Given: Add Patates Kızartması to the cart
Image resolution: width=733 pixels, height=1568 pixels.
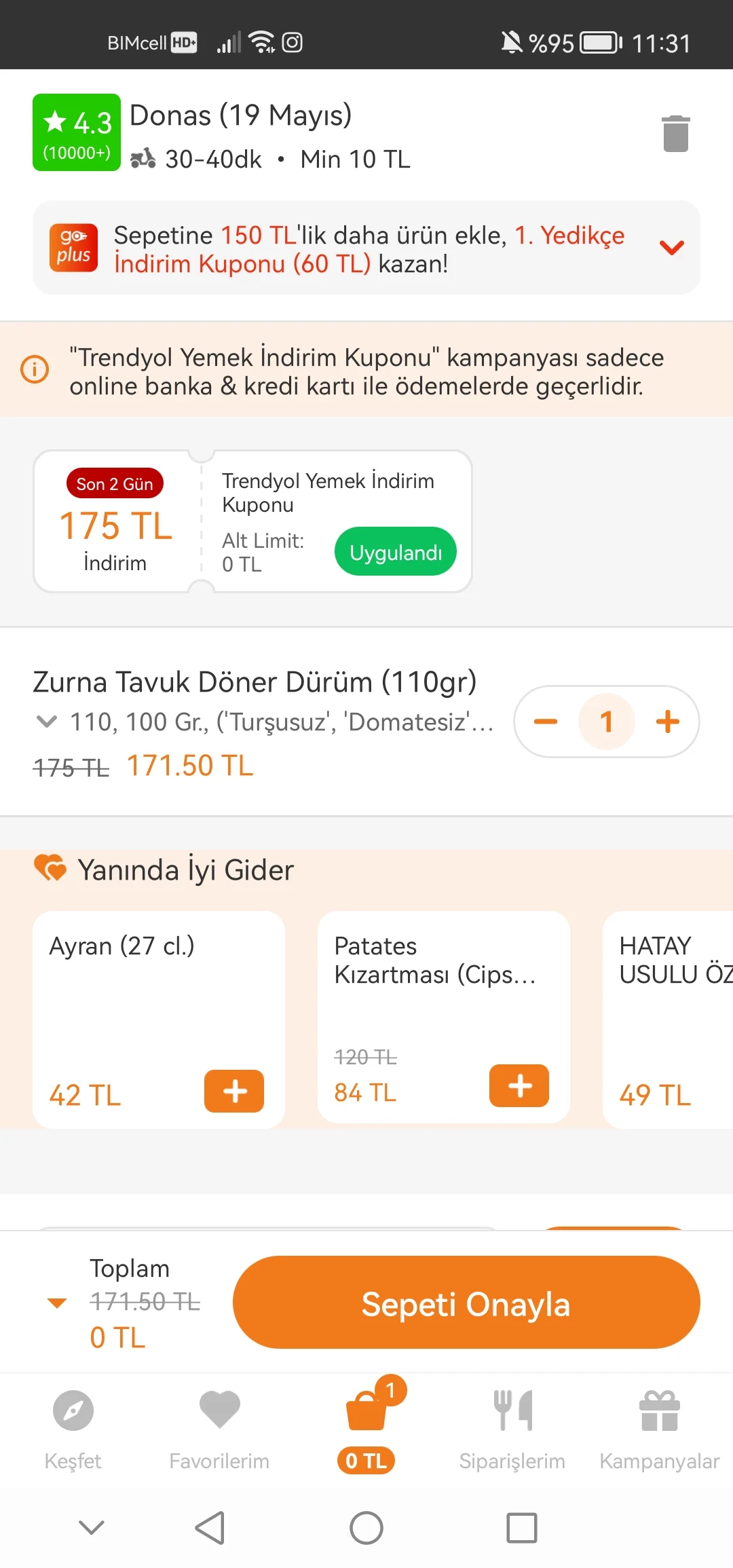Looking at the screenshot, I should (x=519, y=1085).
